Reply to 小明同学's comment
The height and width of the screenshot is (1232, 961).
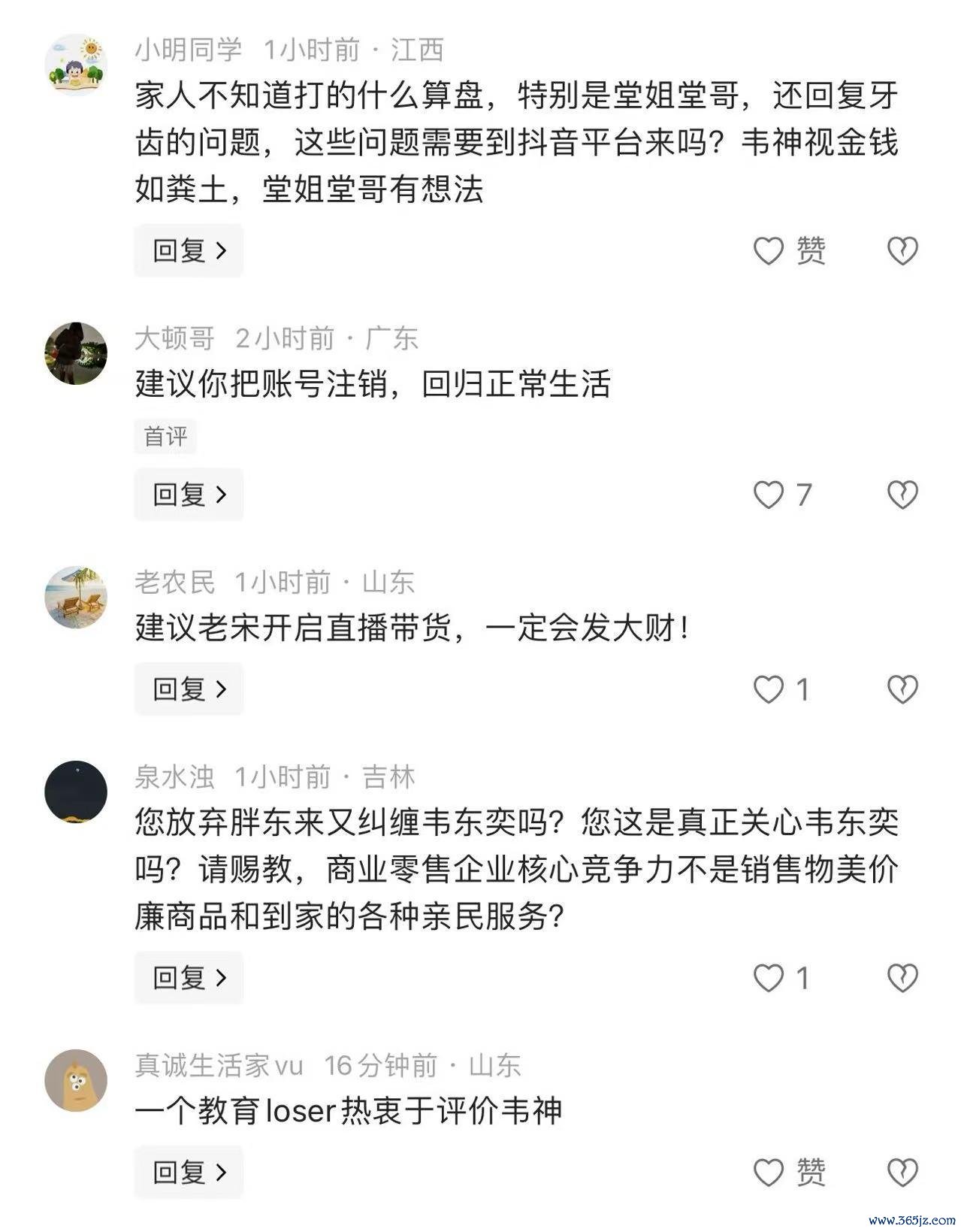[189, 250]
